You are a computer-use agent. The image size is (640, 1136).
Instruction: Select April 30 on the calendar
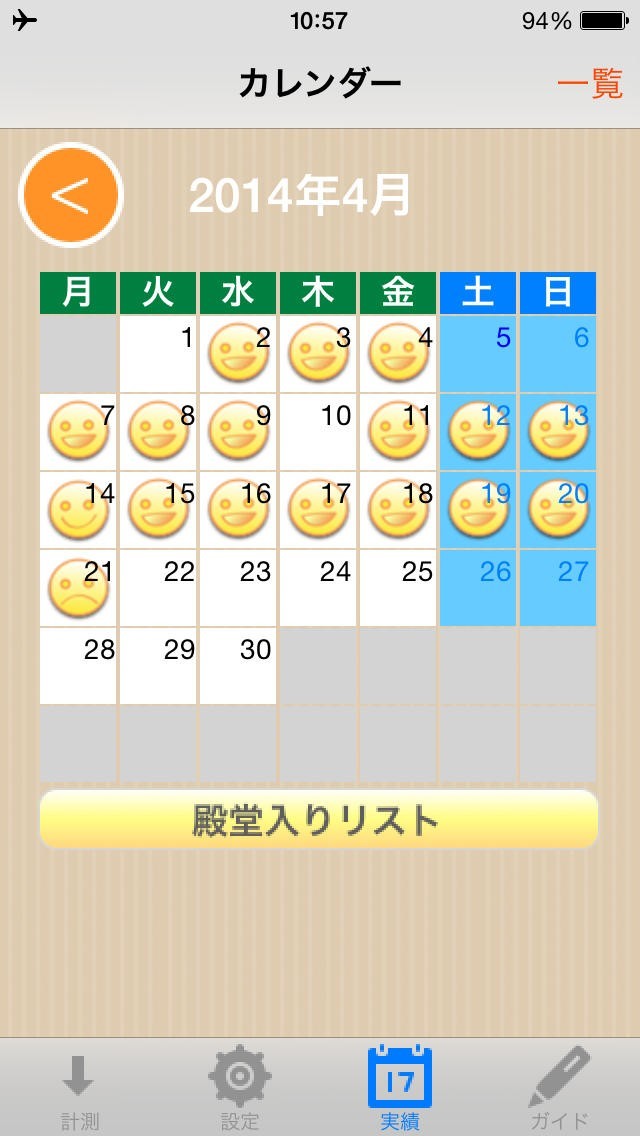pyautogui.click(x=238, y=666)
